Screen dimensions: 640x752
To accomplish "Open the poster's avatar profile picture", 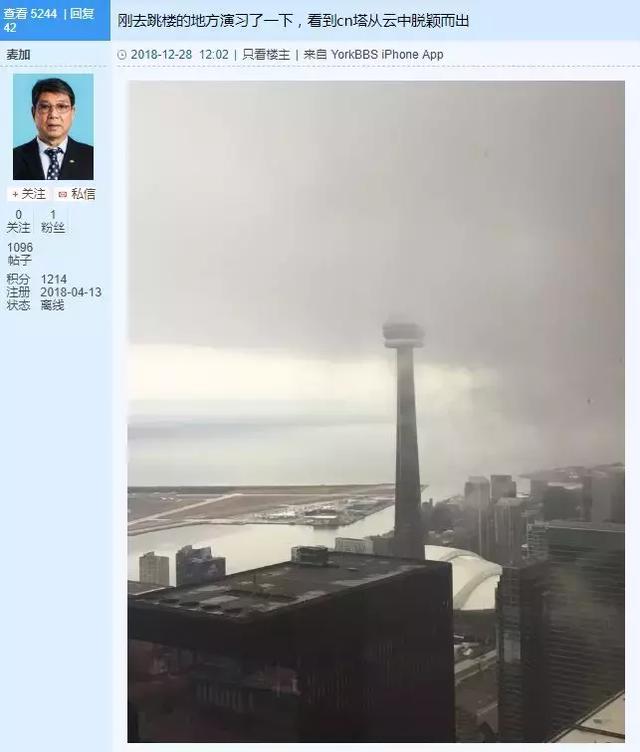I will (53, 127).
